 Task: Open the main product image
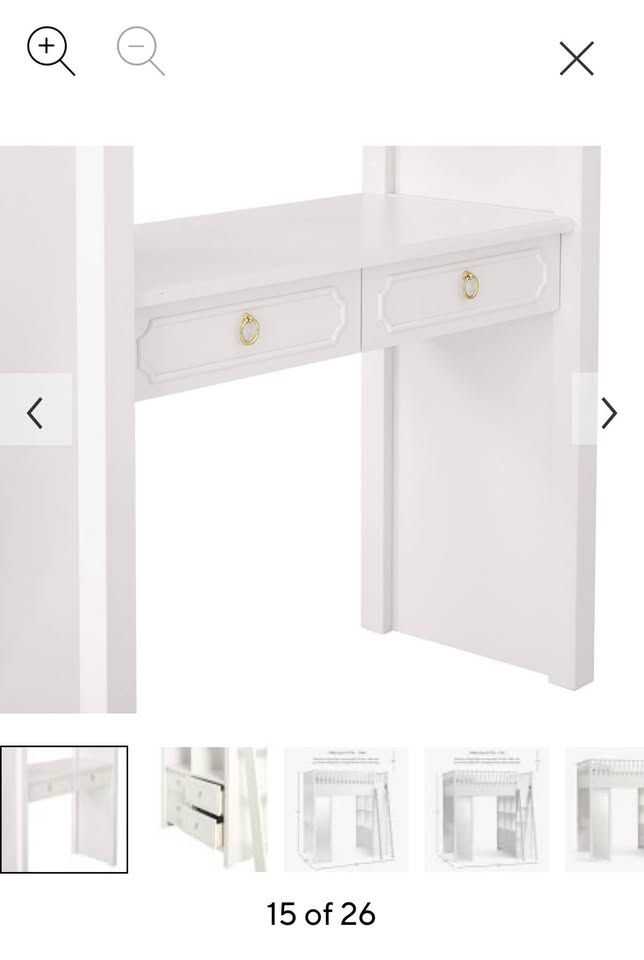pyautogui.click(x=322, y=430)
